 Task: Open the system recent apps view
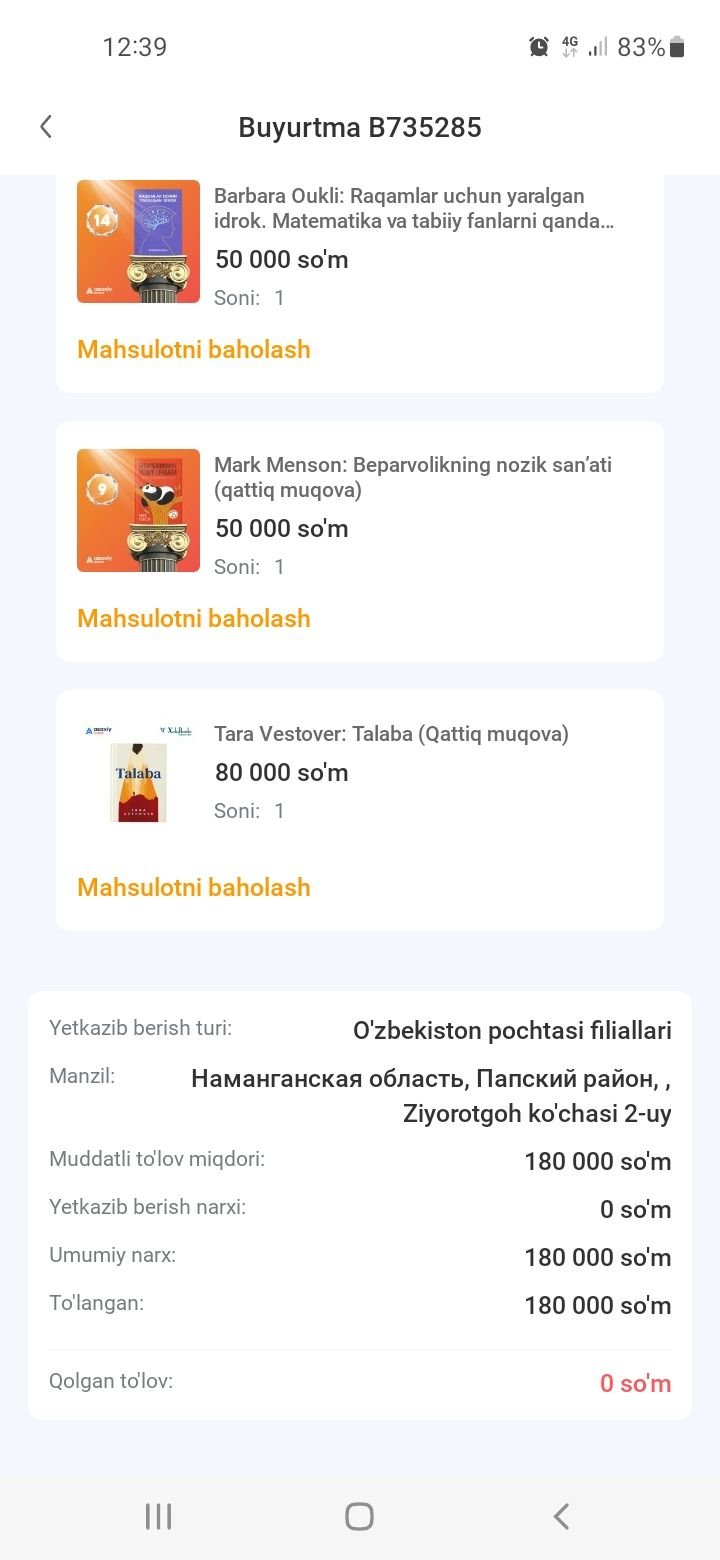[158, 1516]
